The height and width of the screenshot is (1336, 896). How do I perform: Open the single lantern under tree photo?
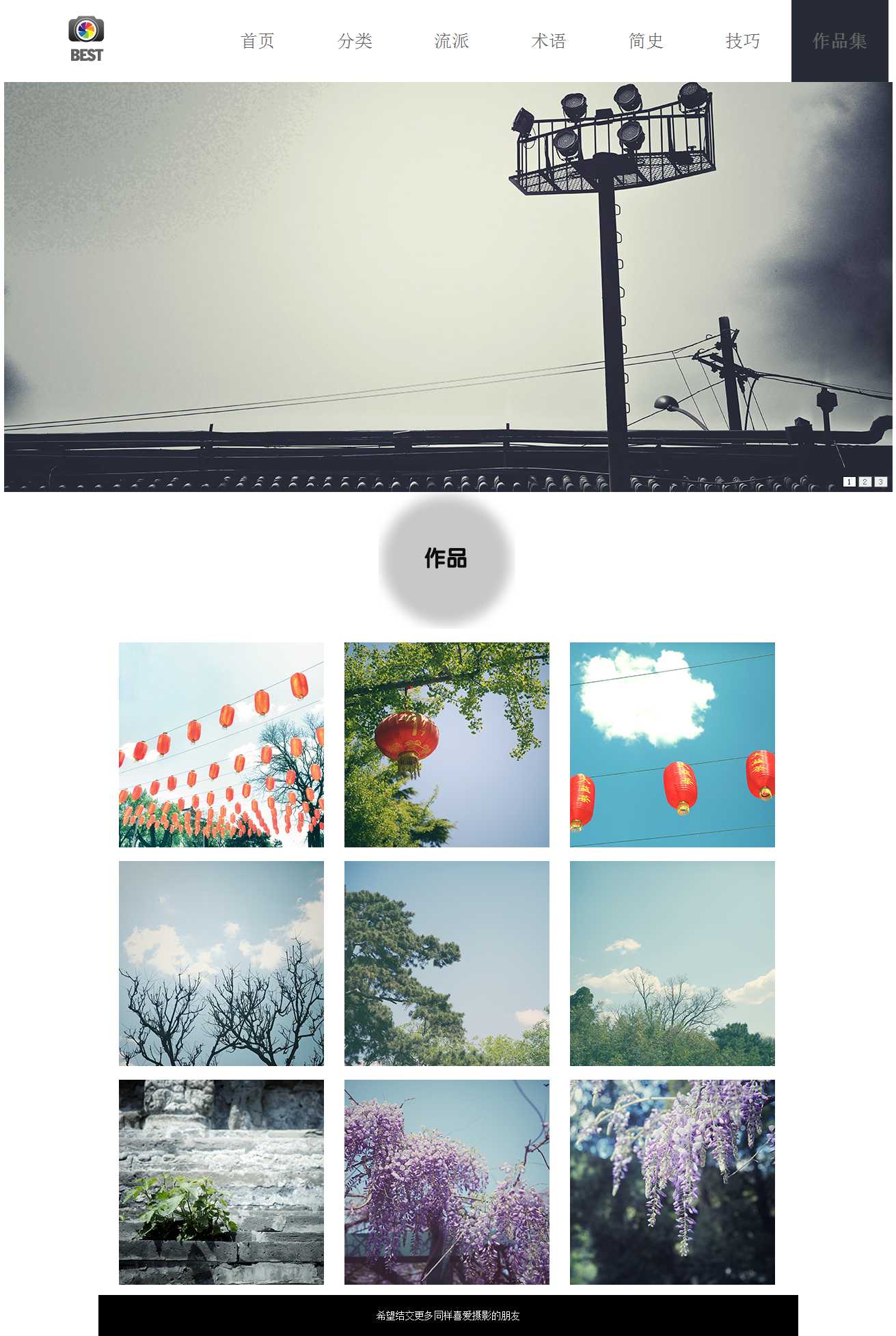coord(447,745)
